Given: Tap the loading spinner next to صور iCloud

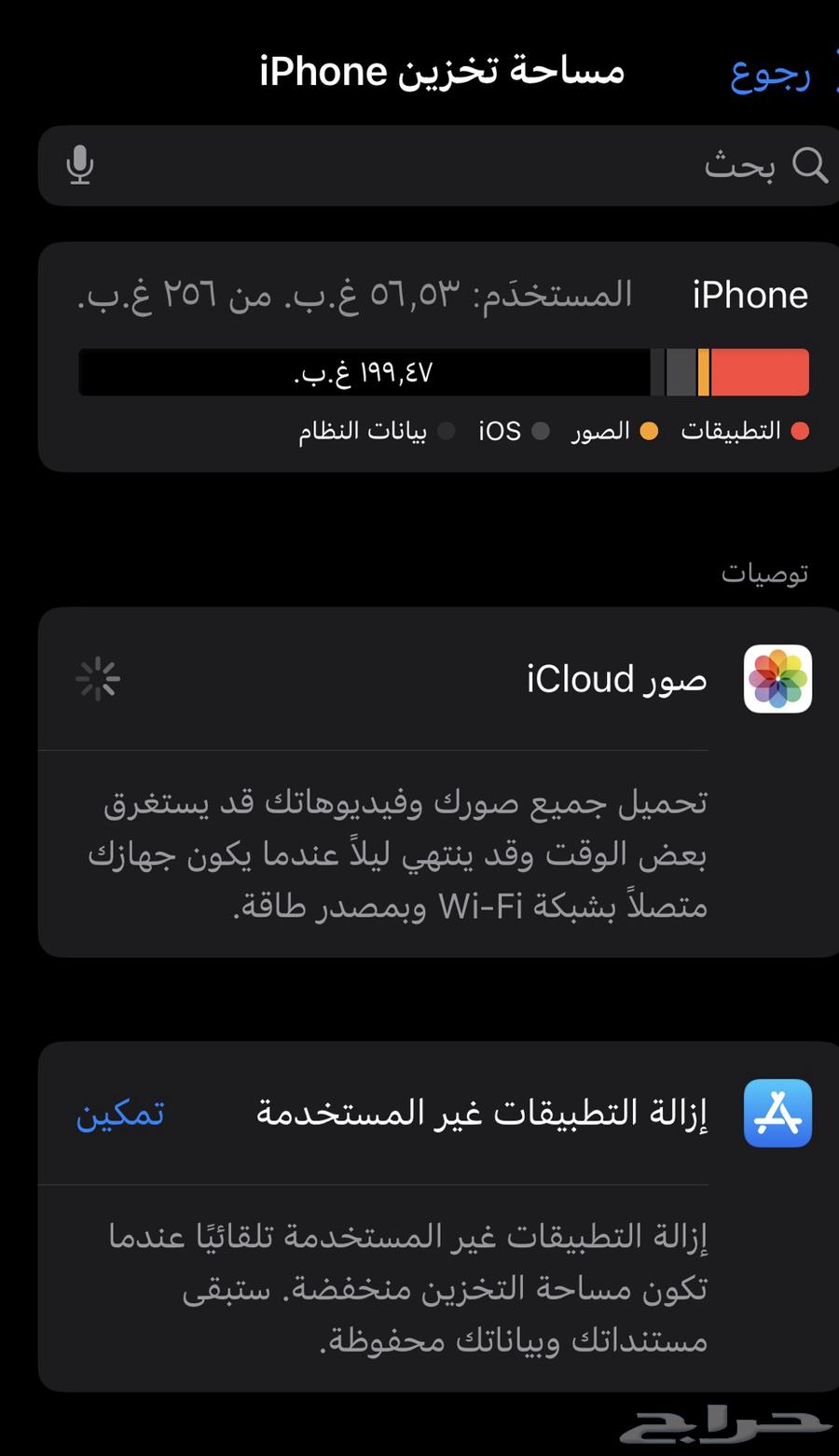Looking at the screenshot, I should pos(97,678).
